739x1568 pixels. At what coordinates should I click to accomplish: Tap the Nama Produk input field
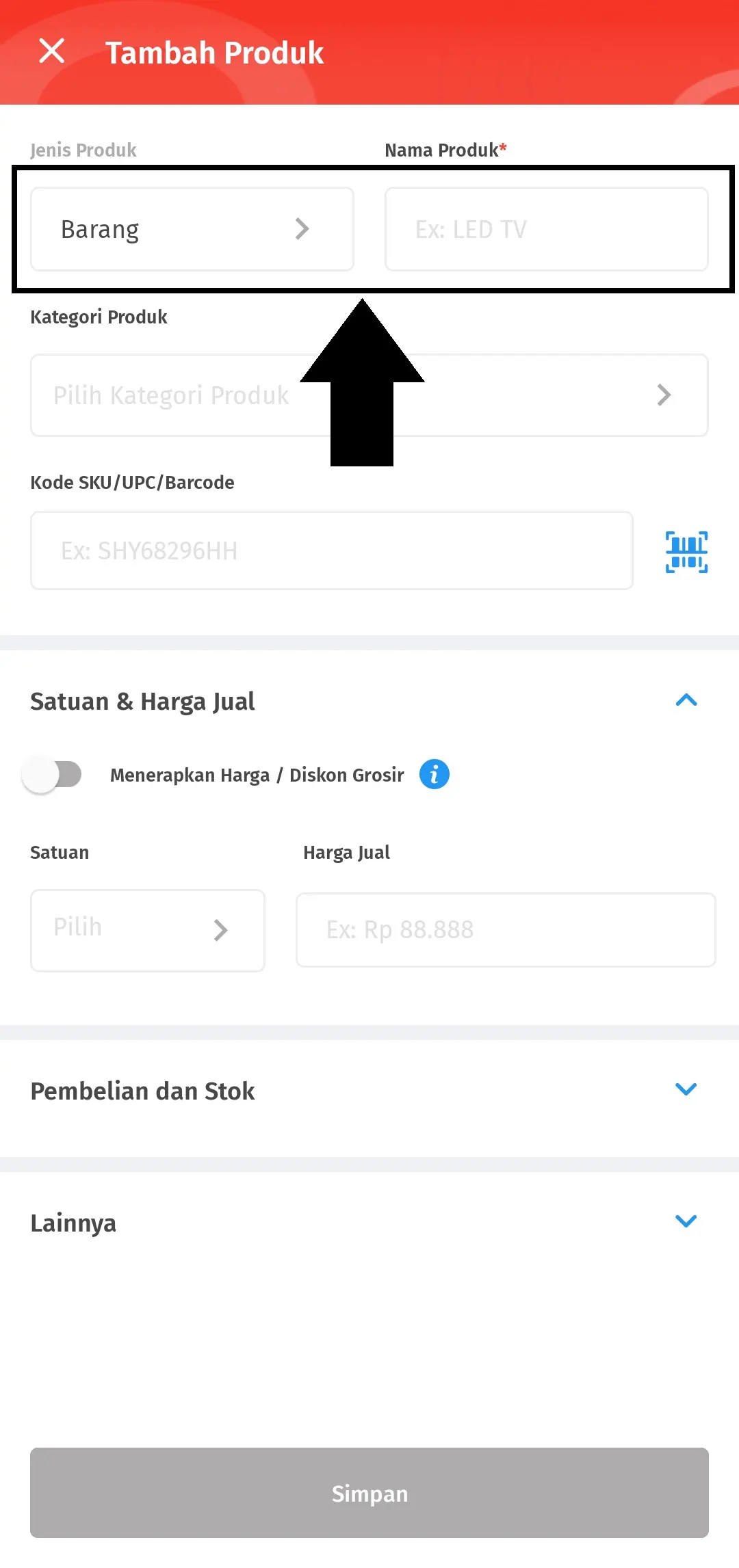[546, 228]
